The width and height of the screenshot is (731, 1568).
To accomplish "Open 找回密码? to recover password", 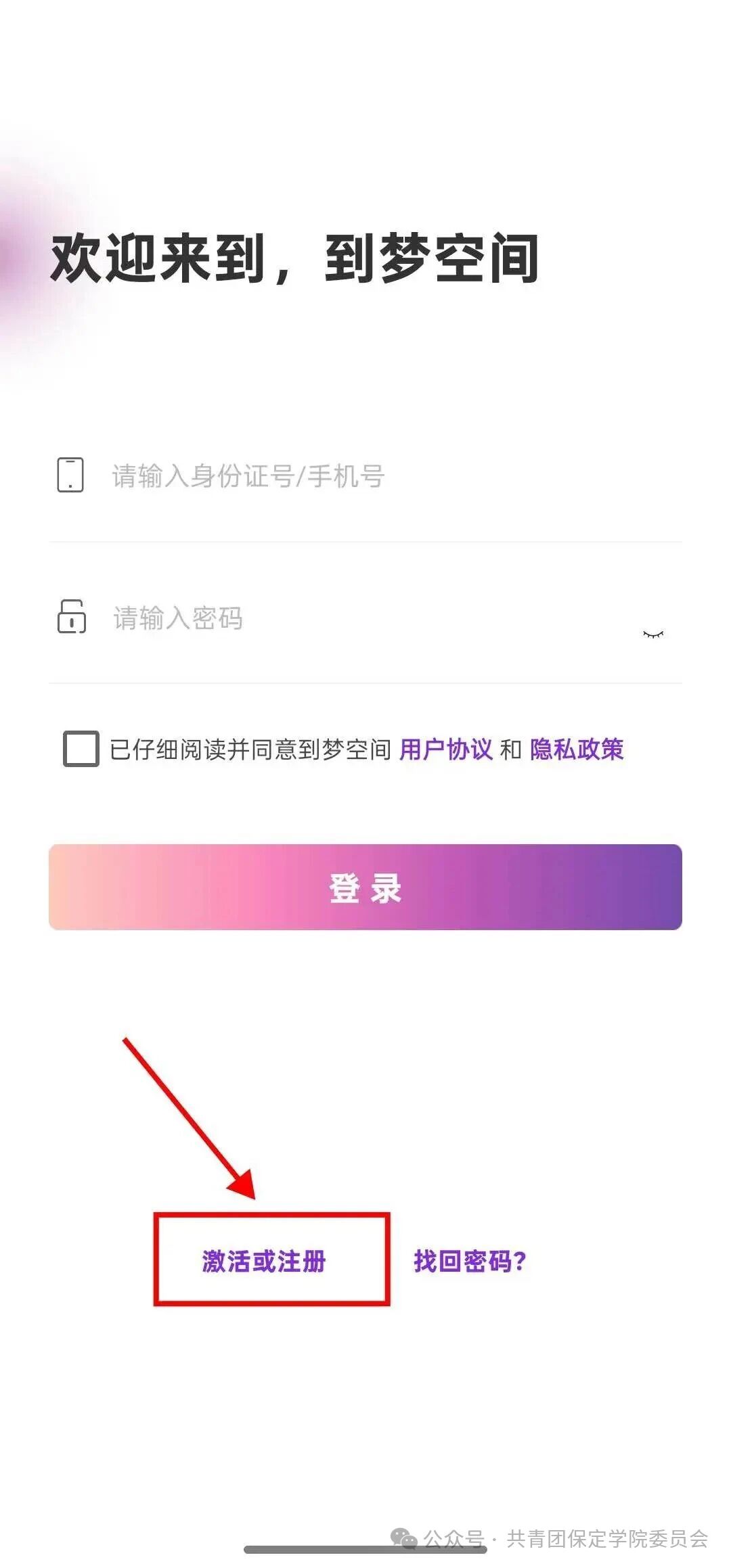I will [x=470, y=1261].
